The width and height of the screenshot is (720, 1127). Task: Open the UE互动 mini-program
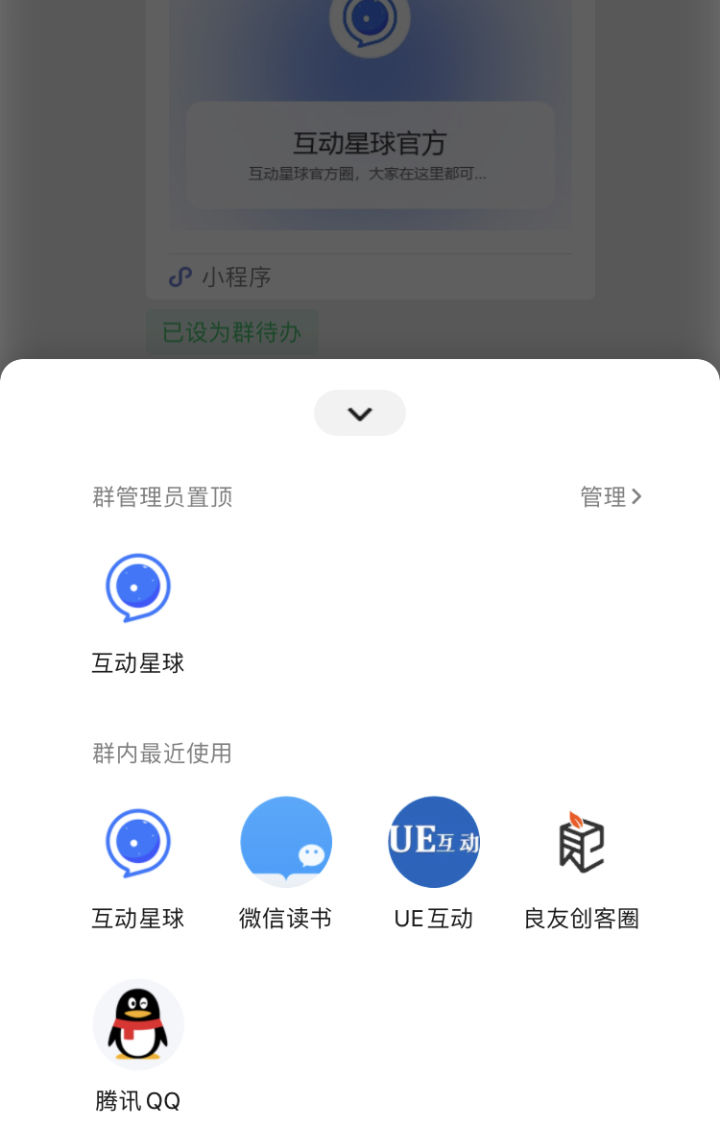[x=433, y=842]
